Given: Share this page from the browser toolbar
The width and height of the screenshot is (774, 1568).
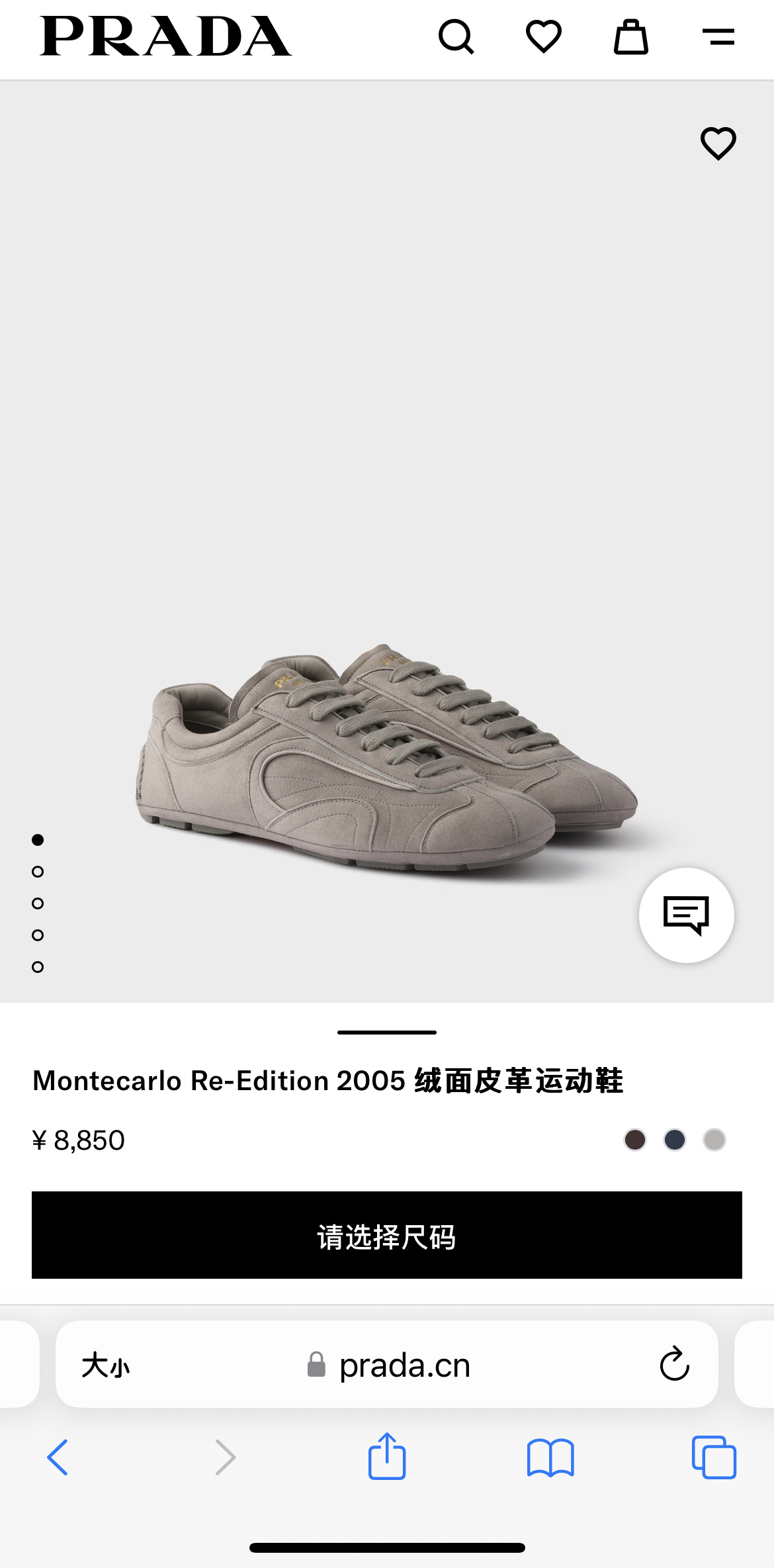Looking at the screenshot, I should click(387, 1455).
